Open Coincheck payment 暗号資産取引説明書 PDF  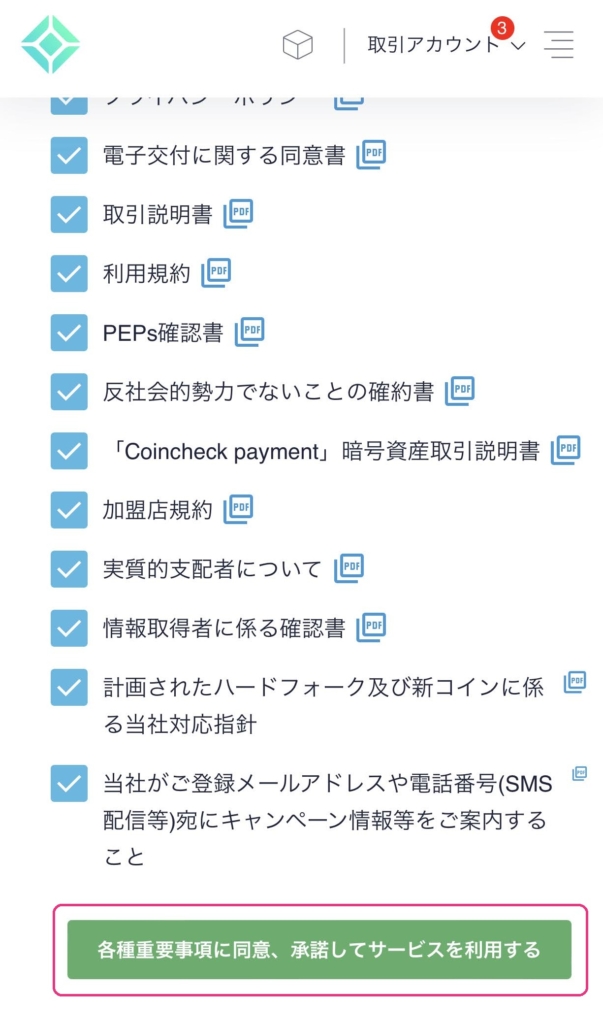[x=565, y=450]
